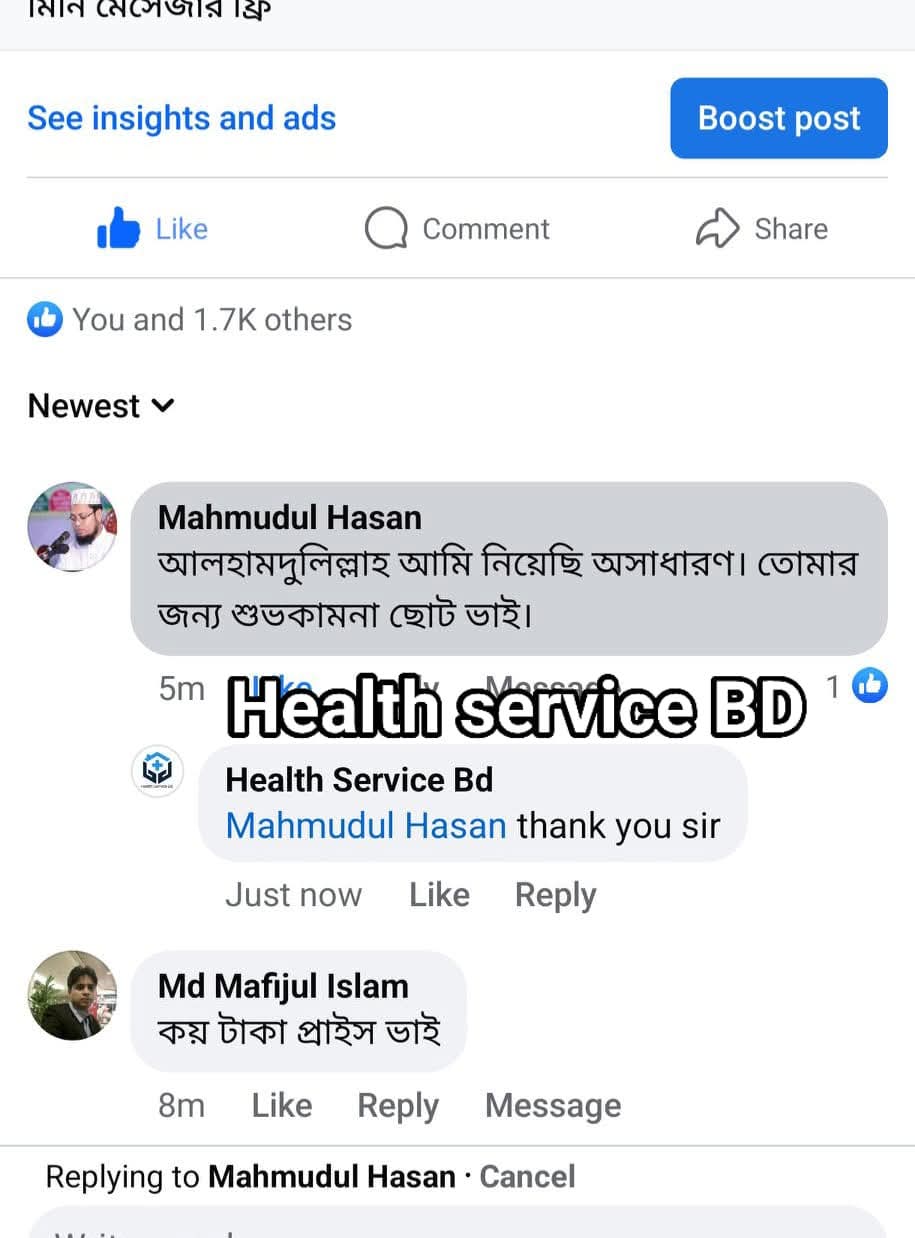The width and height of the screenshot is (915, 1238).
Task: Expand the Newest comment sort dropdown
Action: point(101,406)
